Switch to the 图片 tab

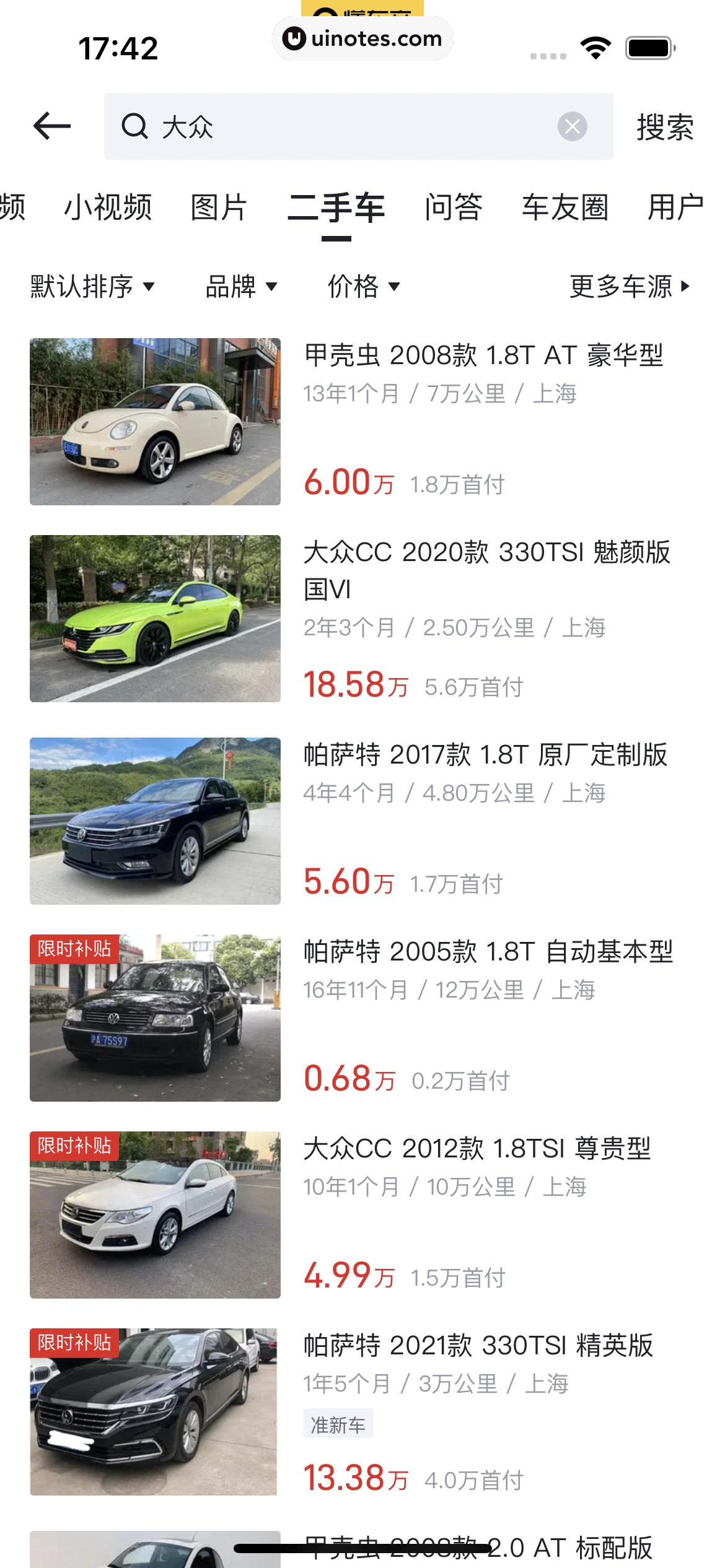tap(219, 207)
